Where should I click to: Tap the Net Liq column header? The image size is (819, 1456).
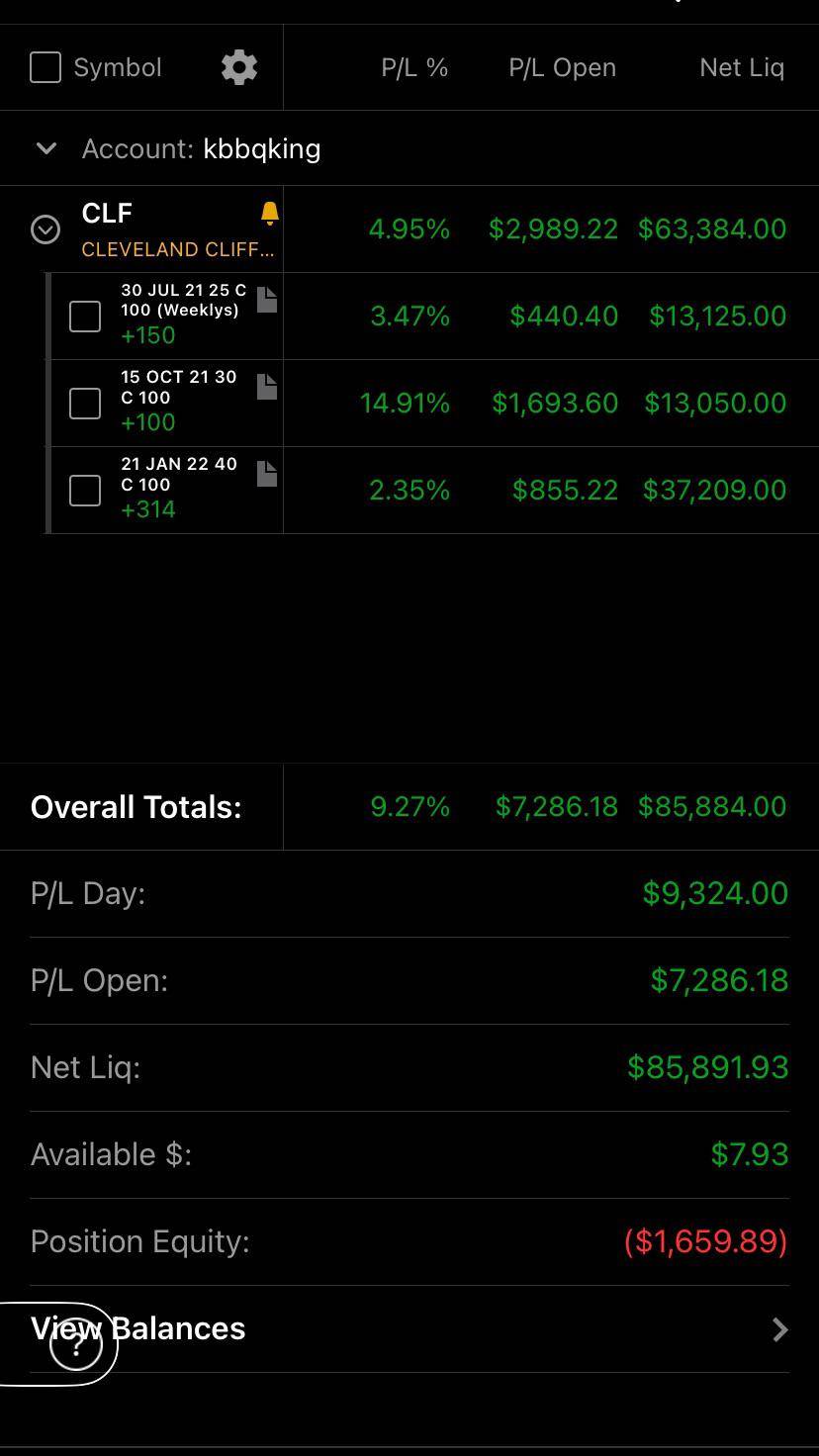(742, 67)
